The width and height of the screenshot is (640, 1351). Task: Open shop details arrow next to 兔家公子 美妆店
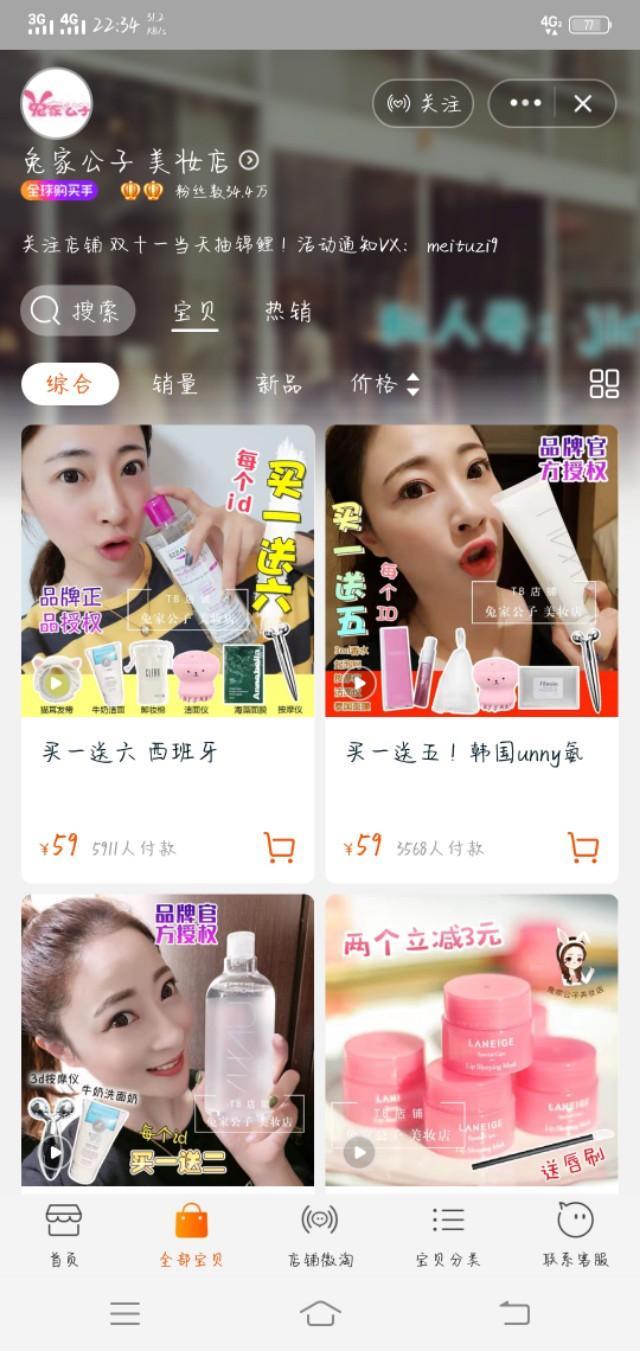pos(249,160)
